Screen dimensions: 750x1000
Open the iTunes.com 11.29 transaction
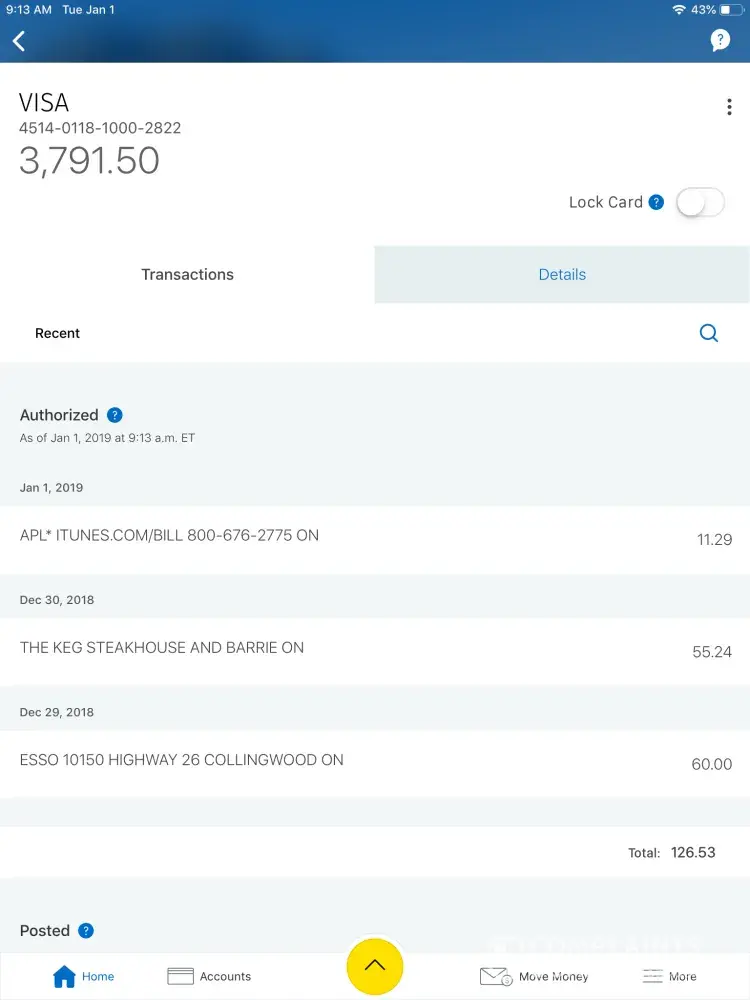coord(375,538)
